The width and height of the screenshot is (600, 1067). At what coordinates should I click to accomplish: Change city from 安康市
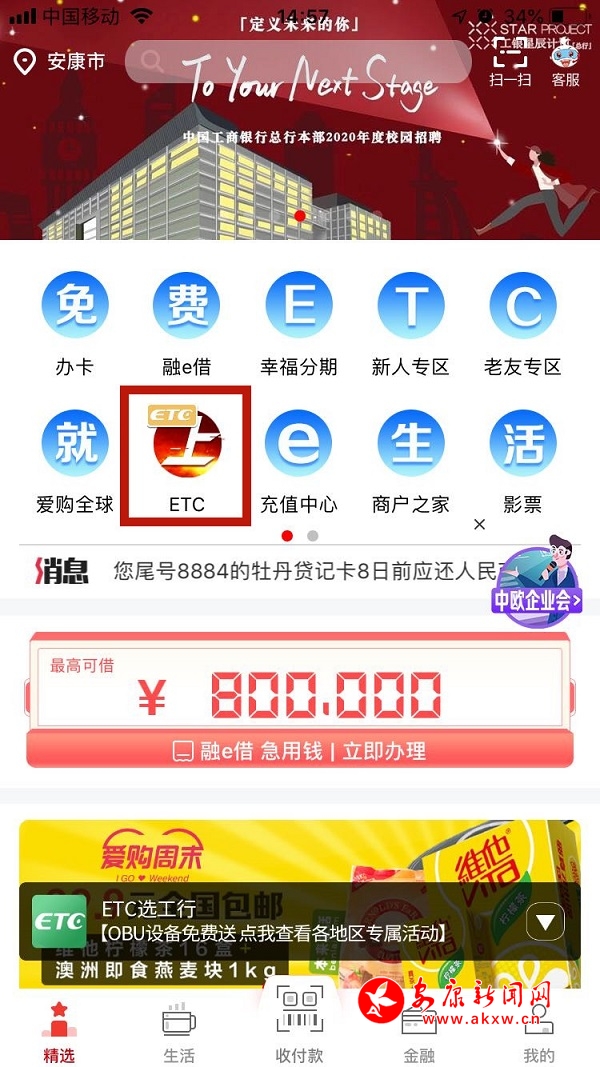pos(59,62)
